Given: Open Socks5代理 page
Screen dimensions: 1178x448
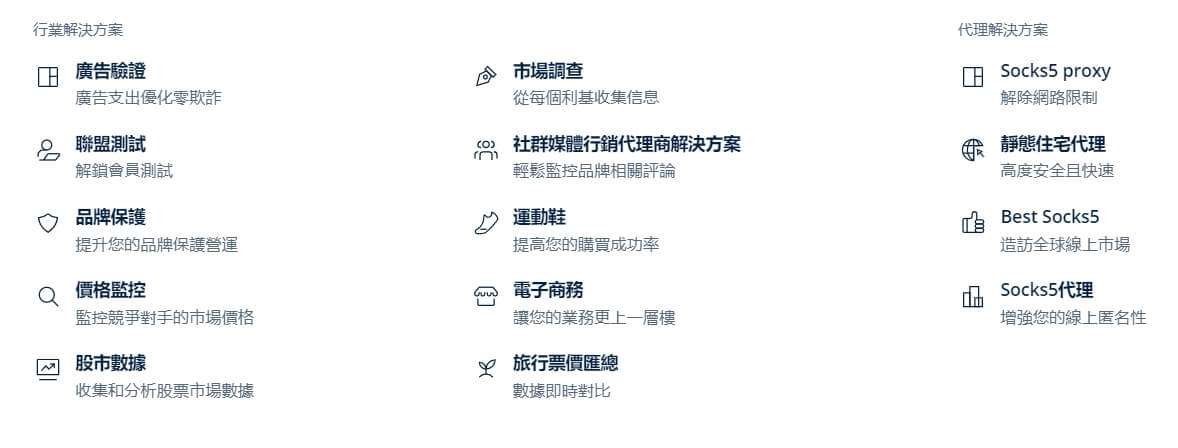Looking at the screenshot, I should [1047, 290].
